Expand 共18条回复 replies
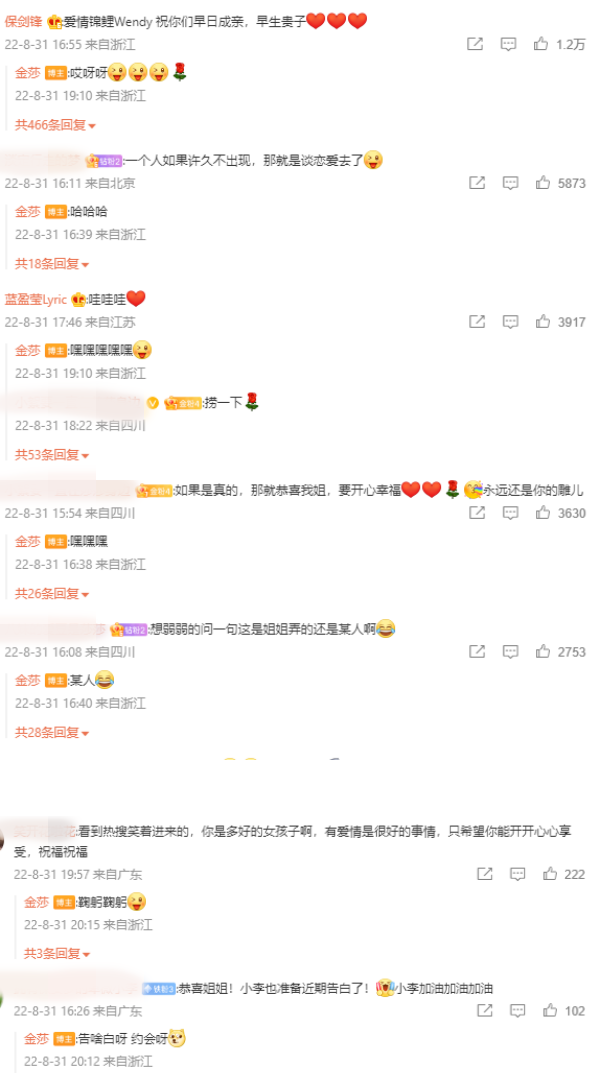The height and width of the screenshot is (1073, 600). pos(52,264)
